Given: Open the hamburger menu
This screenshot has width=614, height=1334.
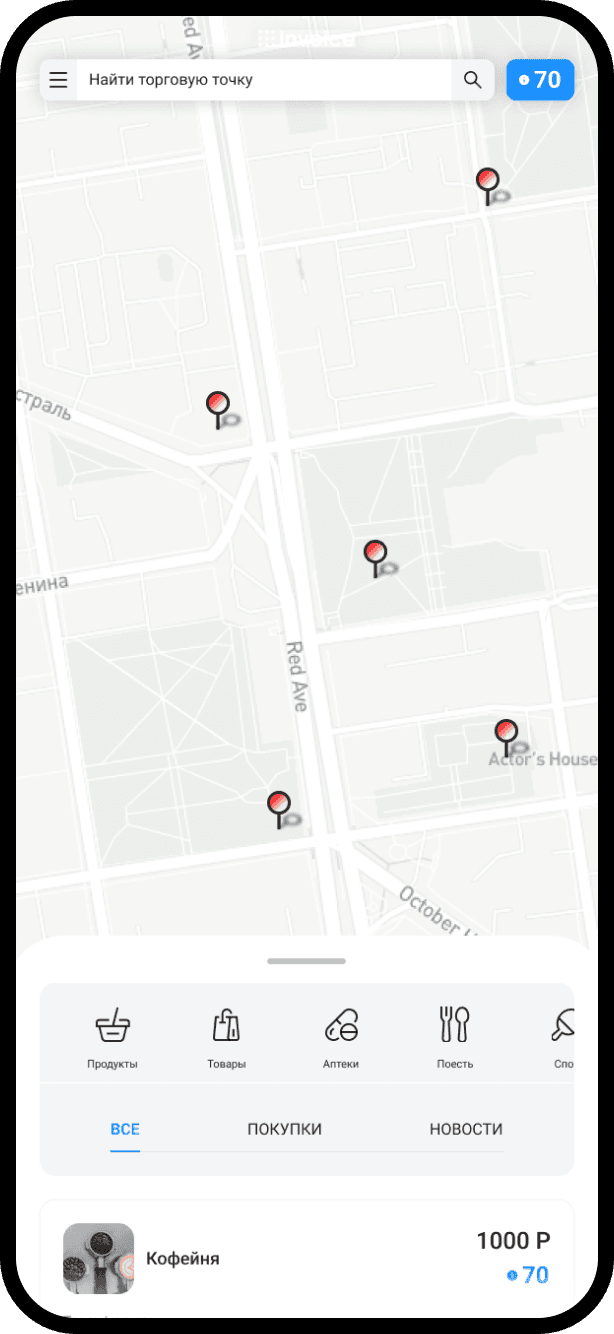Looking at the screenshot, I should 59,80.
